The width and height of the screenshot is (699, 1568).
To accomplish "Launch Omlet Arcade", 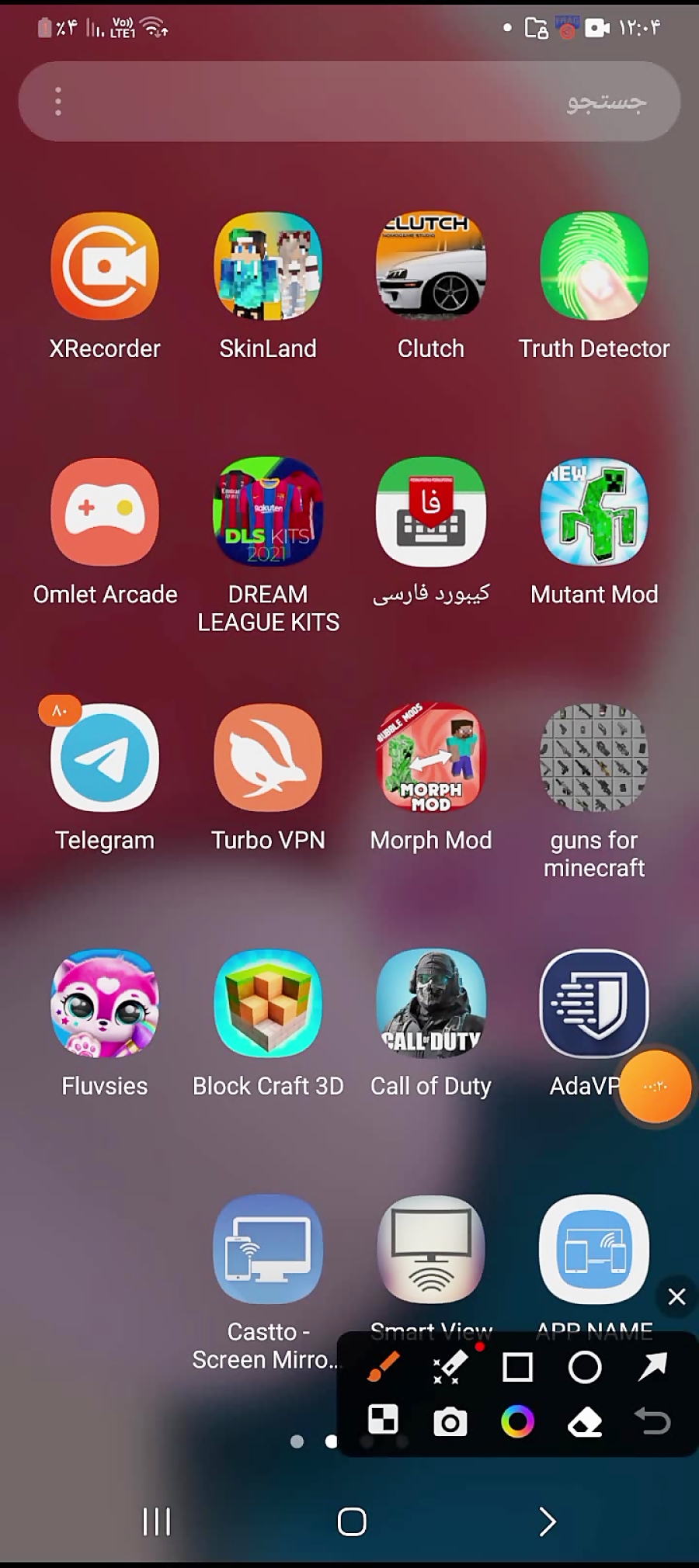I will pyautogui.click(x=105, y=512).
